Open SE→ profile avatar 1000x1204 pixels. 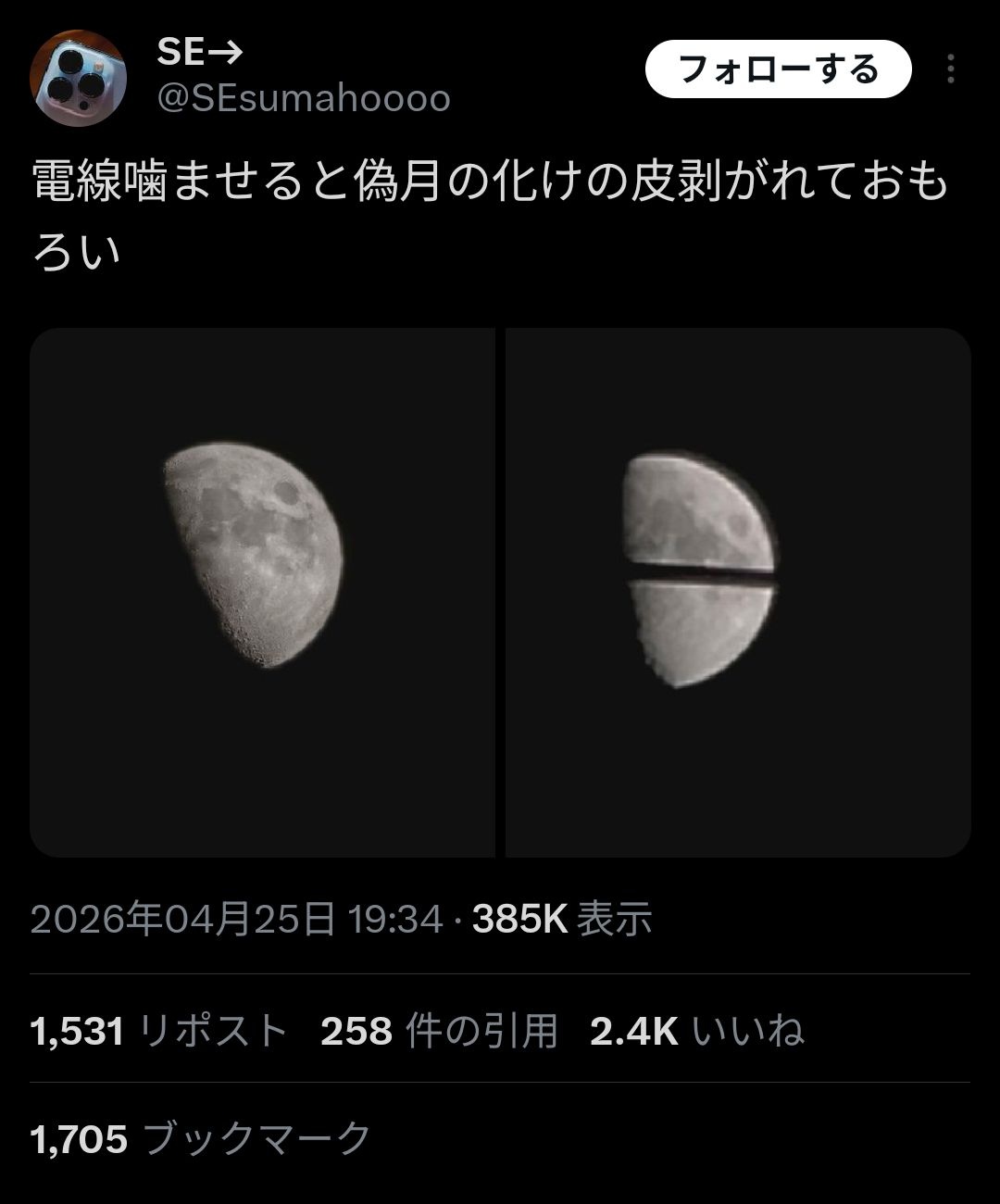click(79, 78)
